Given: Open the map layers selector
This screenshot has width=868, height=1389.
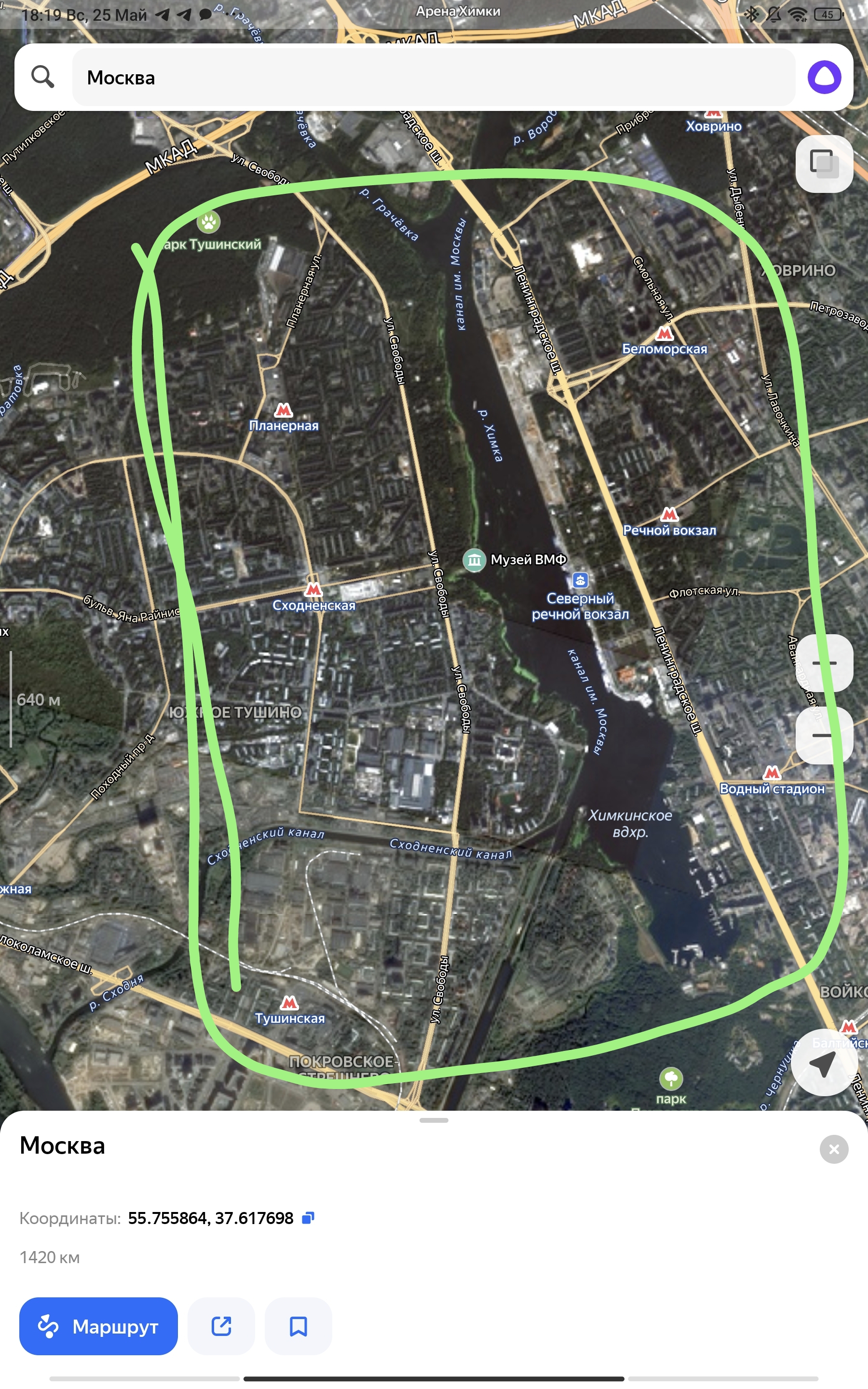Looking at the screenshot, I should [824, 163].
